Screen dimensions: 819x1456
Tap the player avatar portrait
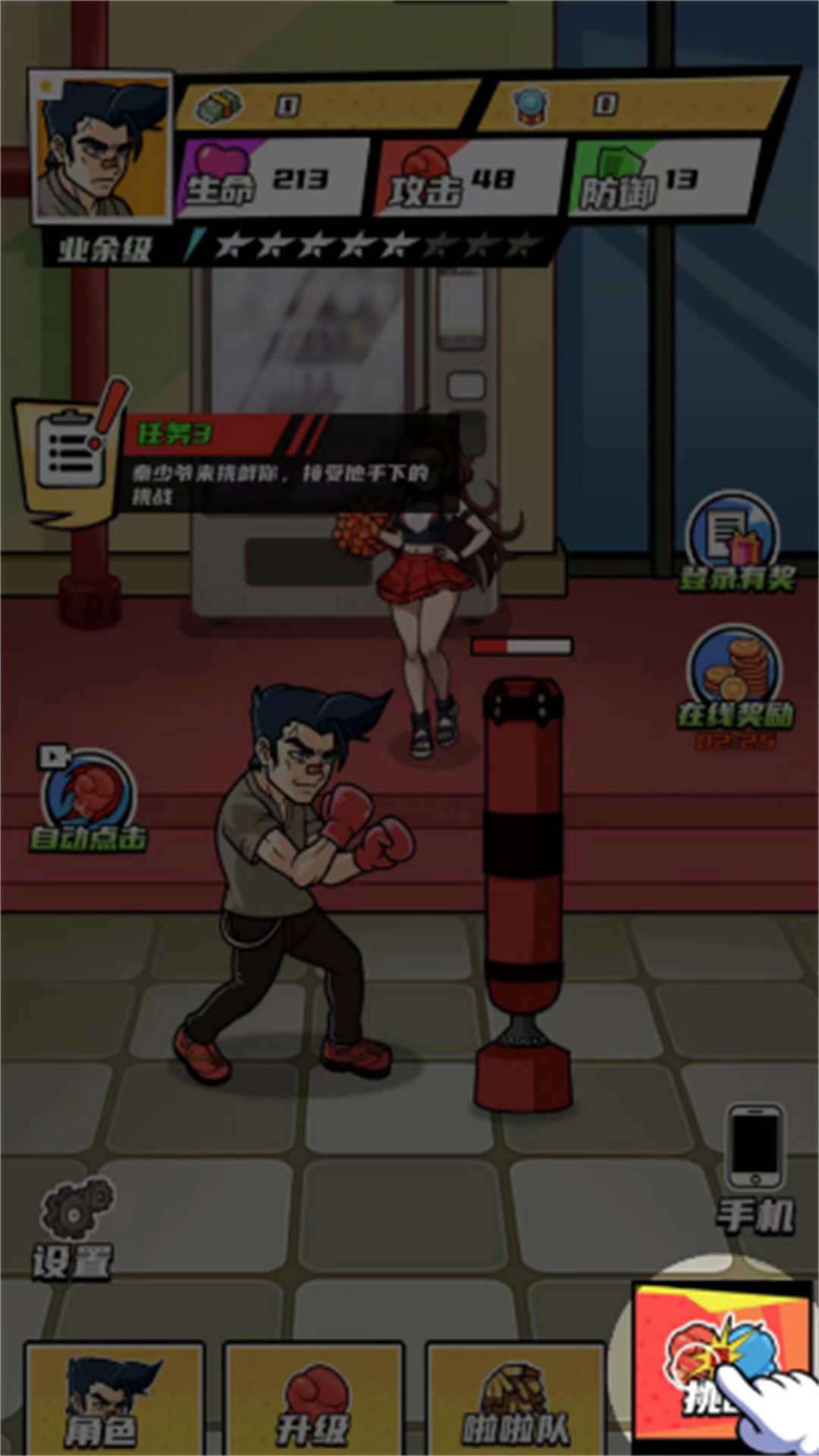tap(100, 148)
